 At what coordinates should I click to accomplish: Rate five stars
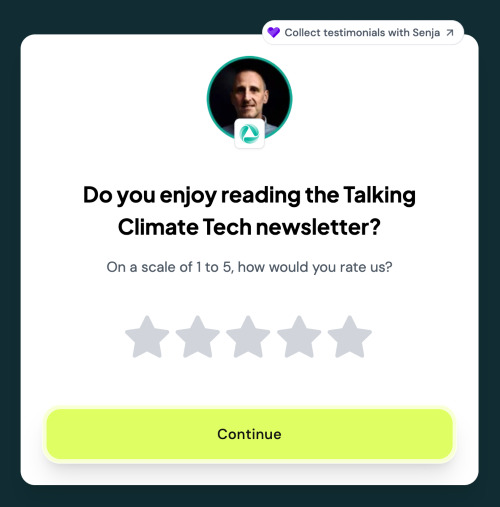point(350,337)
